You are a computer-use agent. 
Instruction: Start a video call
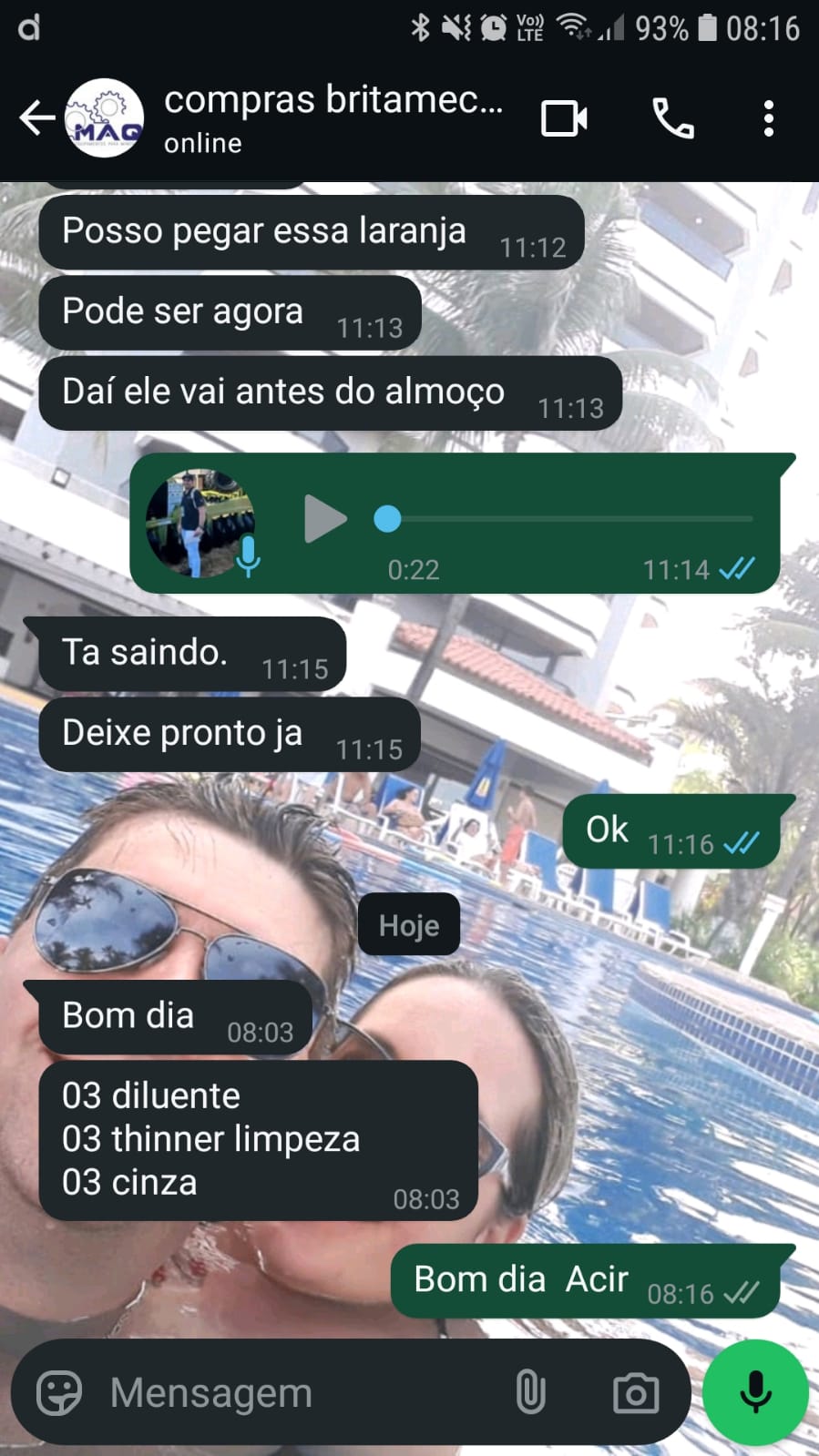click(564, 118)
